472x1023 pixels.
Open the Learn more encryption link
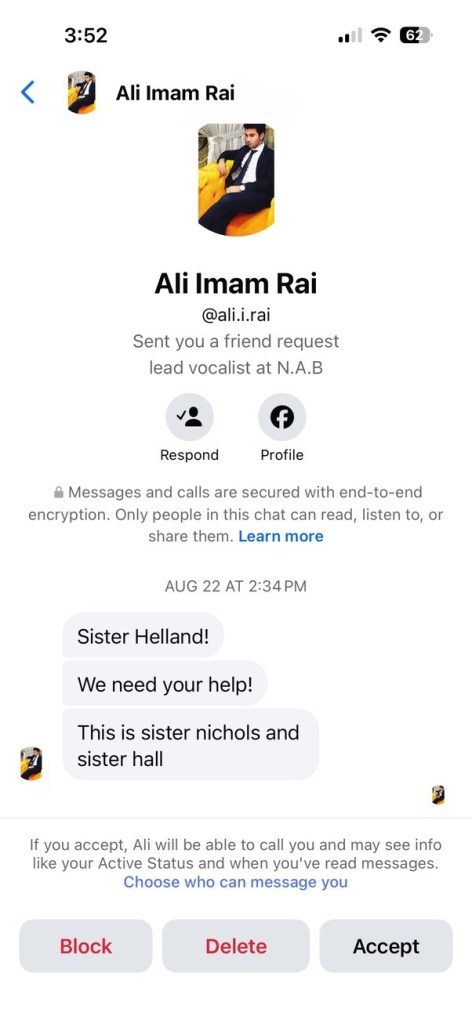coord(281,536)
